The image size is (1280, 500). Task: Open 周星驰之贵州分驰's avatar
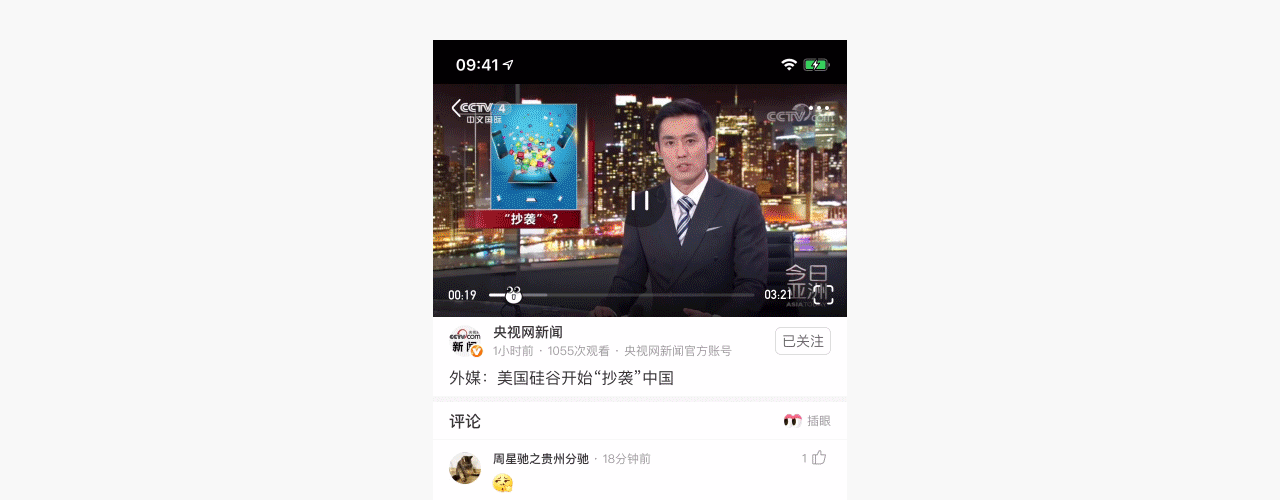pos(465,468)
